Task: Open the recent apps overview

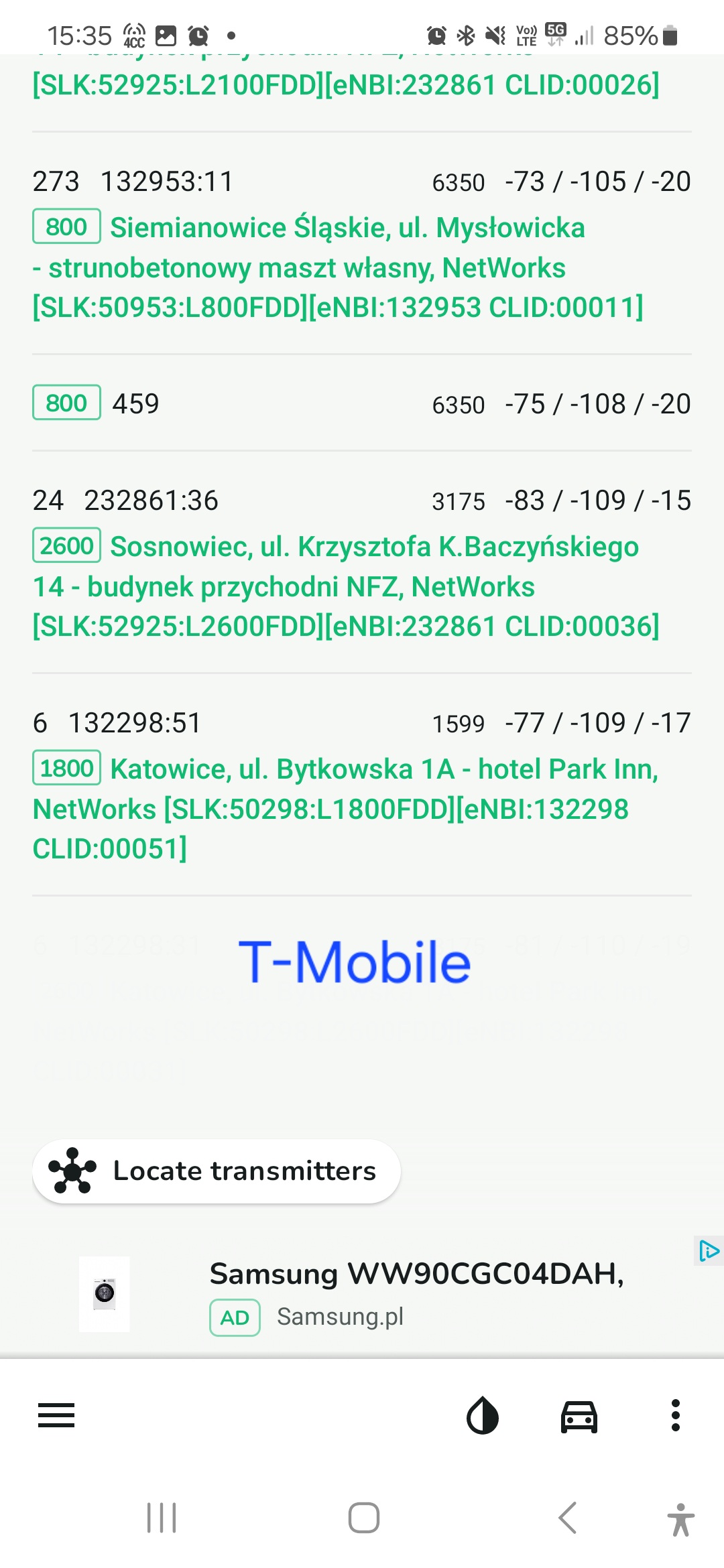Action: coord(162,1518)
